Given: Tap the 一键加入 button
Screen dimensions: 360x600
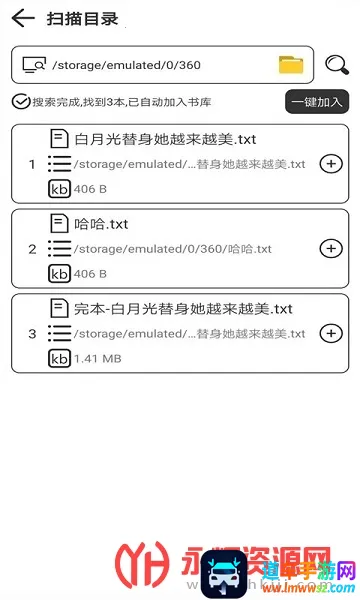Looking at the screenshot, I should pyautogui.click(x=317, y=102).
